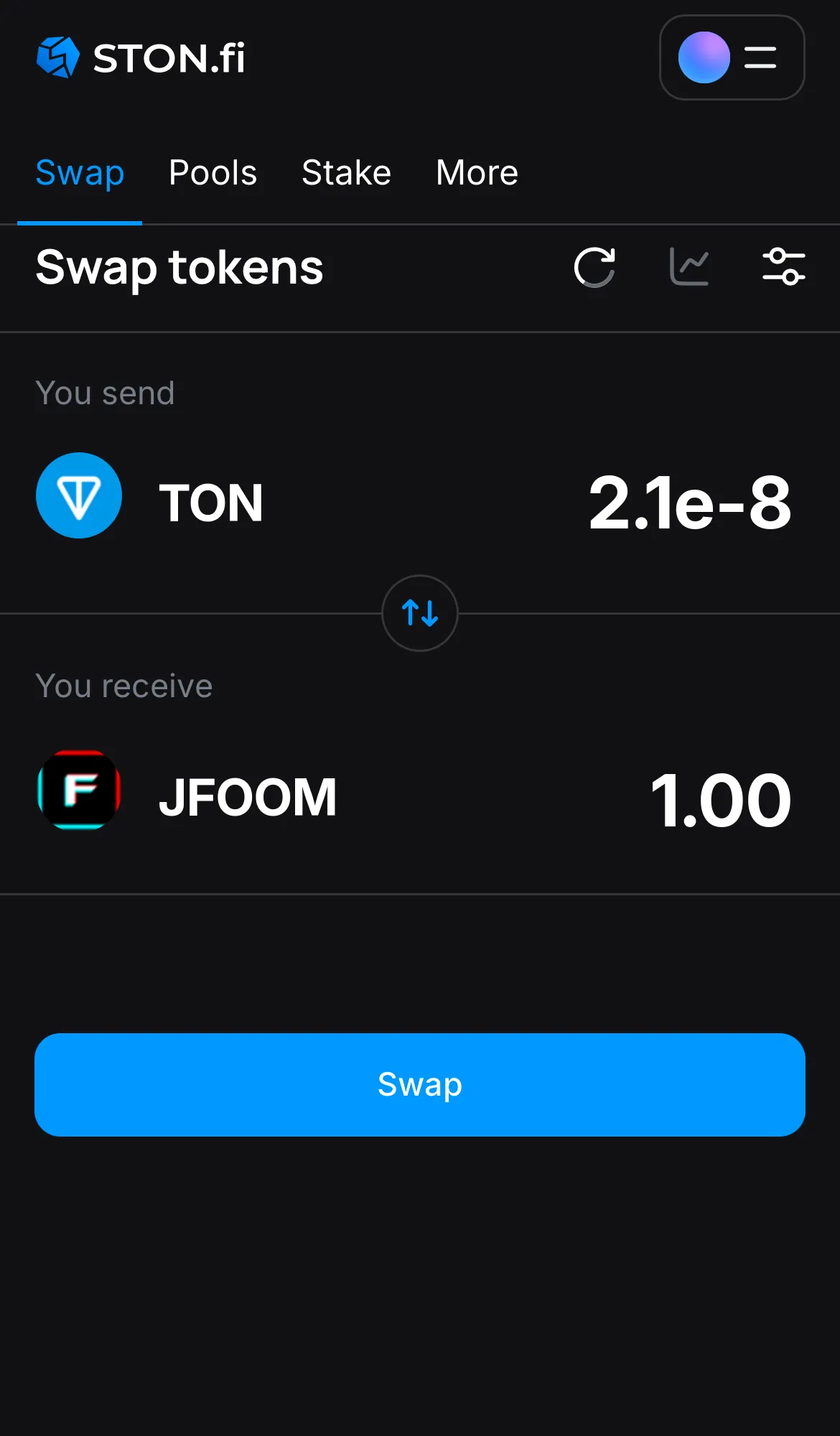This screenshot has width=840, height=1436.
Task: Open the price chart view
Action: (689, 268)
